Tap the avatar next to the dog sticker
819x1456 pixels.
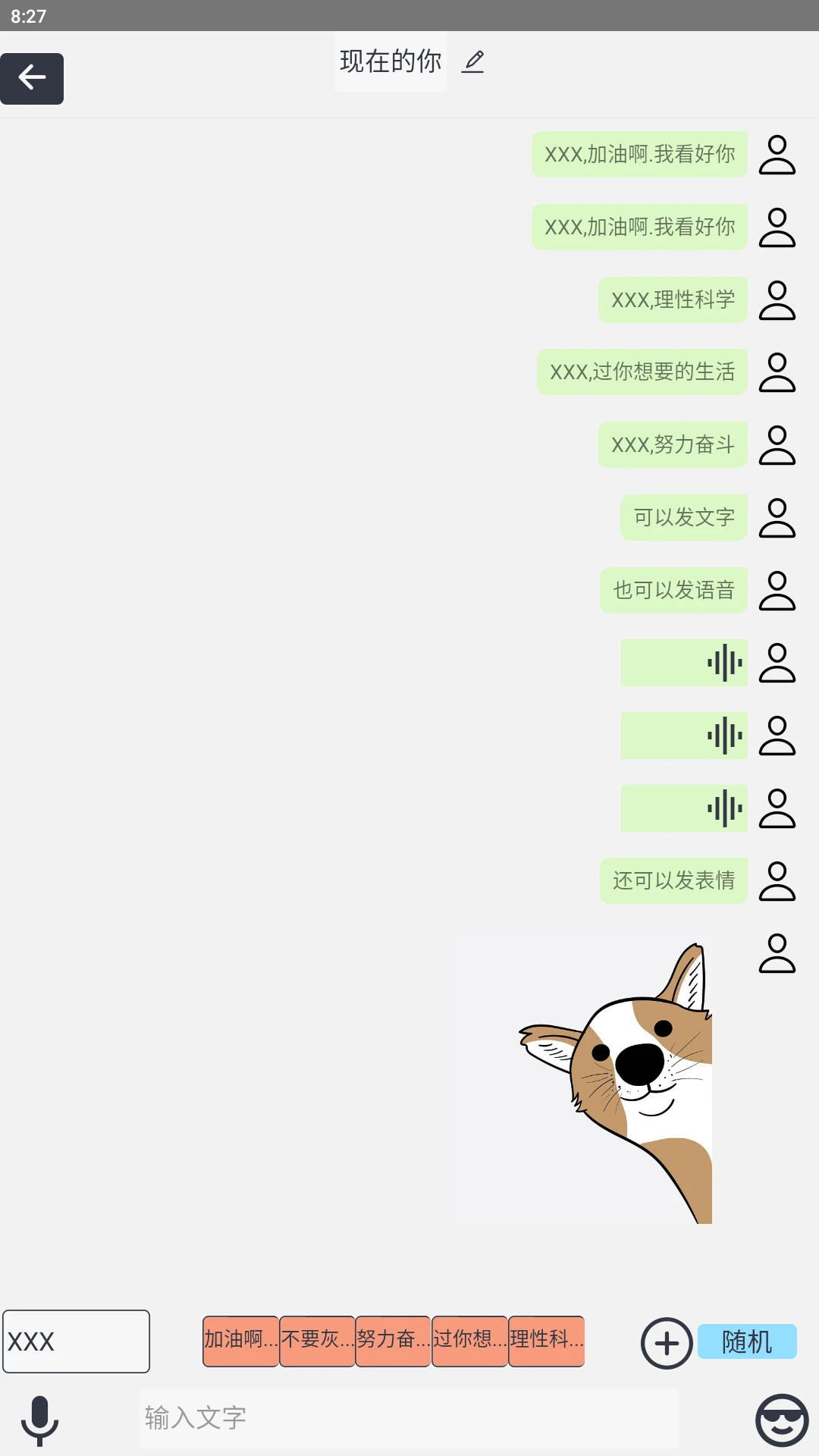pos(777,952)
